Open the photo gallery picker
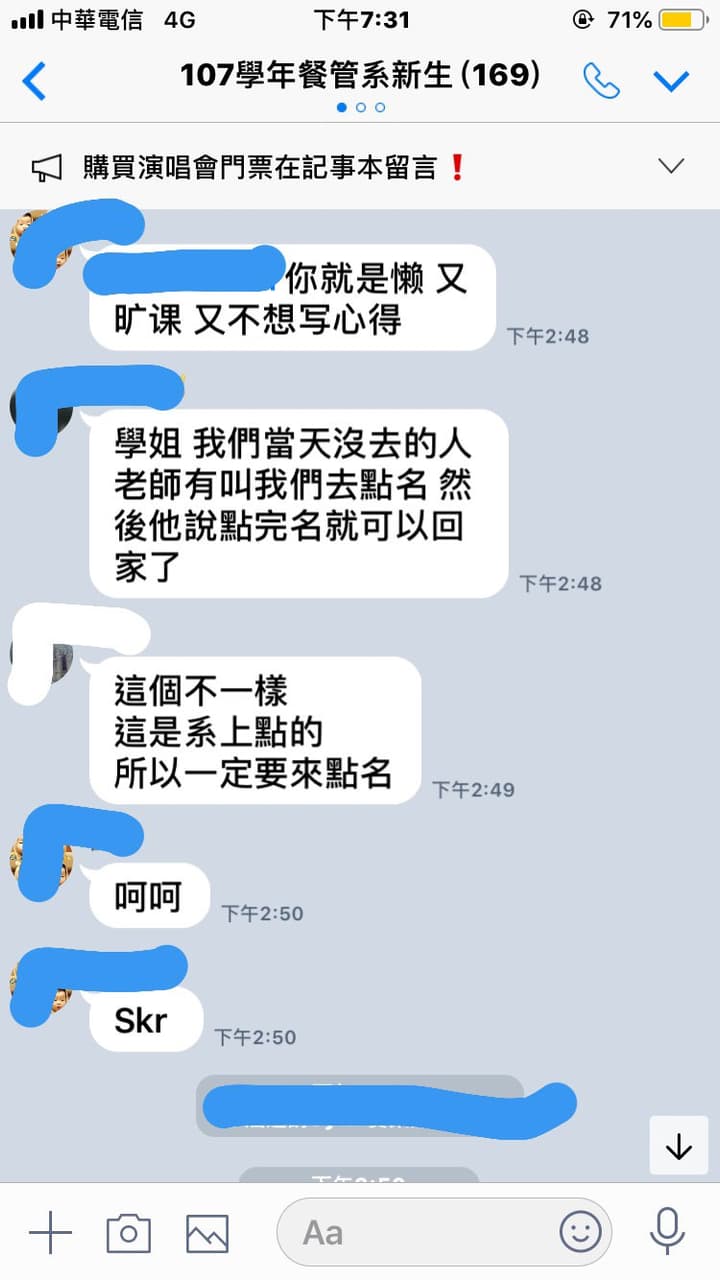Screen dimensions: 720x1280 tap(207, 1232)
